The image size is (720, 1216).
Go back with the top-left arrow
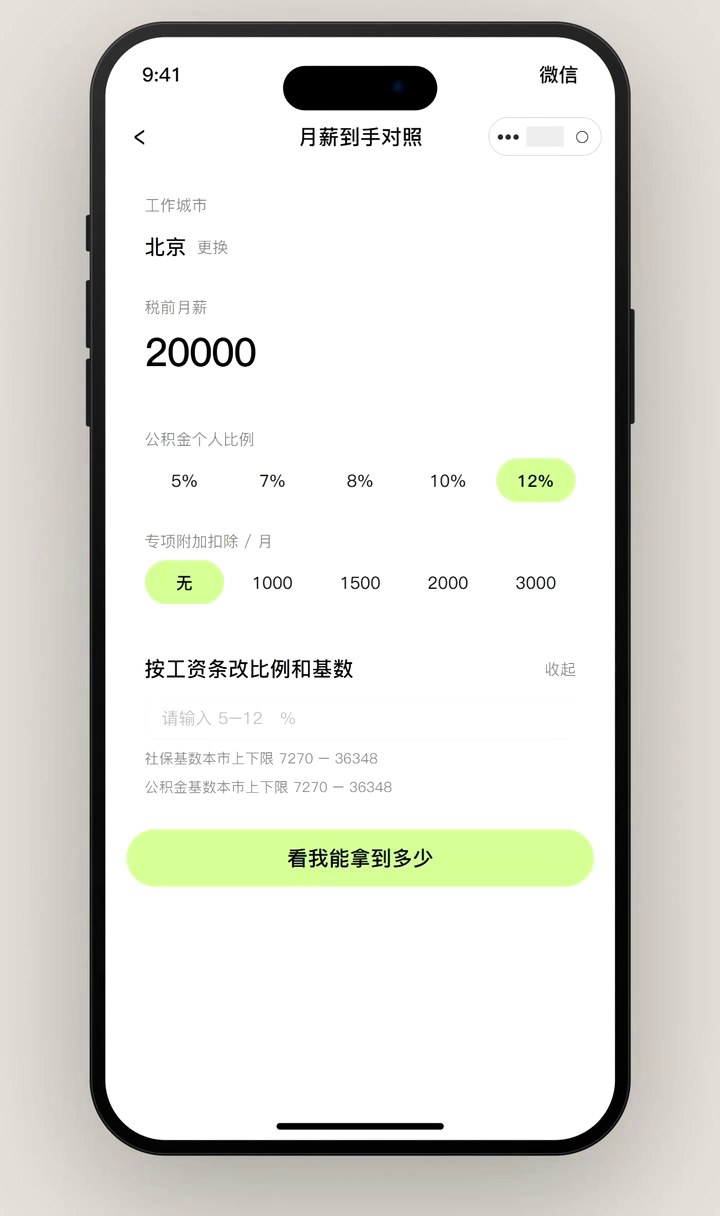pos(139,137)
